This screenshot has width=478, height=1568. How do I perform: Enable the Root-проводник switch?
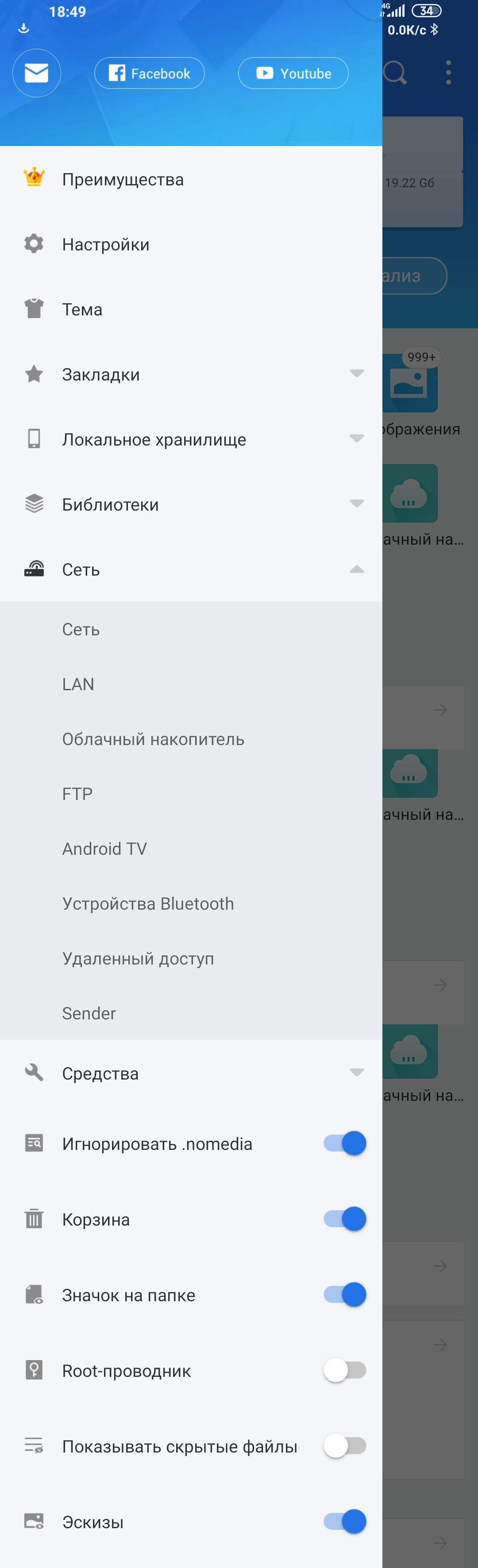(345, 1370)
